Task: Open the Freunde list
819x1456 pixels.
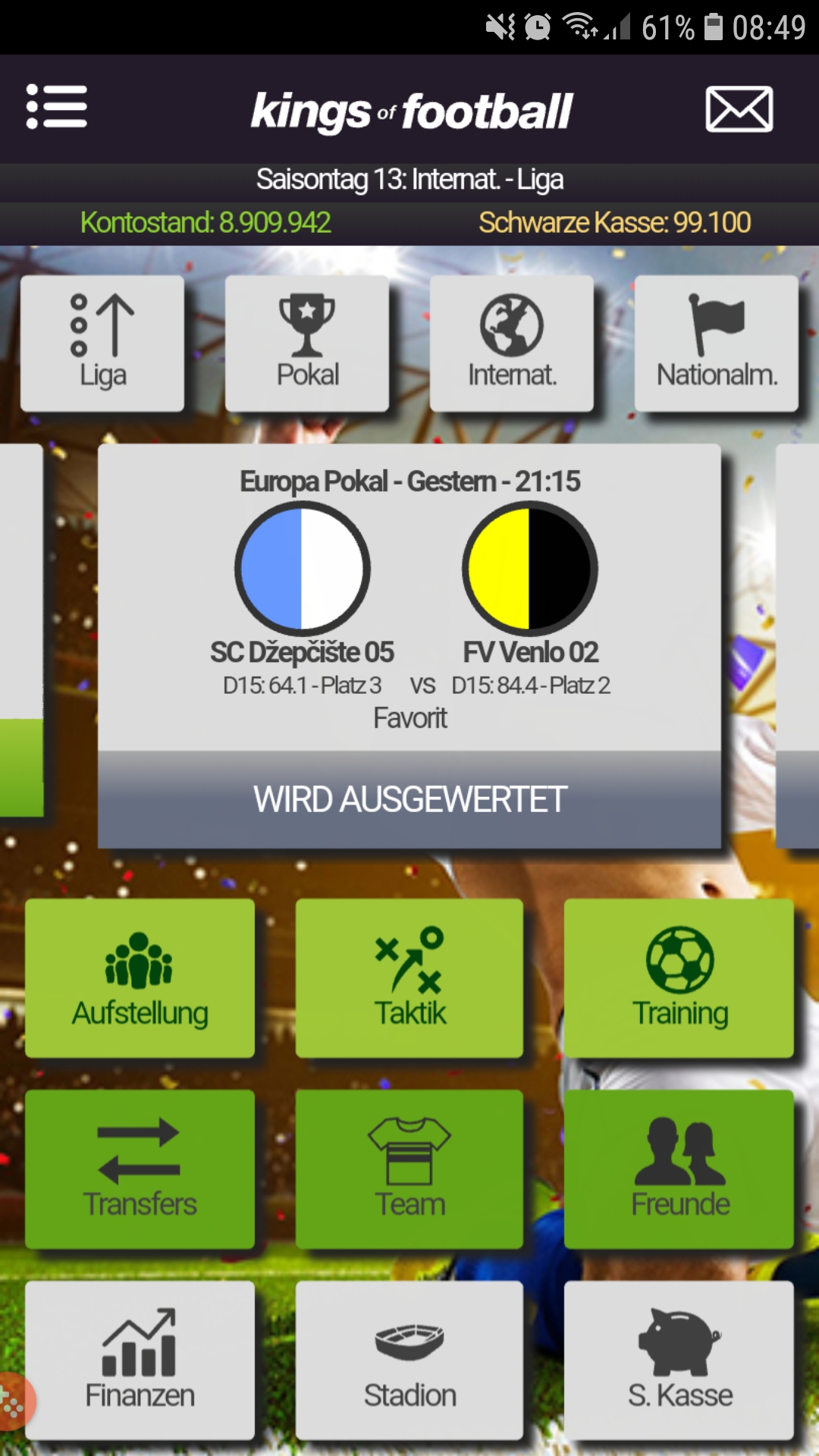Action: tap(679, 1169)
